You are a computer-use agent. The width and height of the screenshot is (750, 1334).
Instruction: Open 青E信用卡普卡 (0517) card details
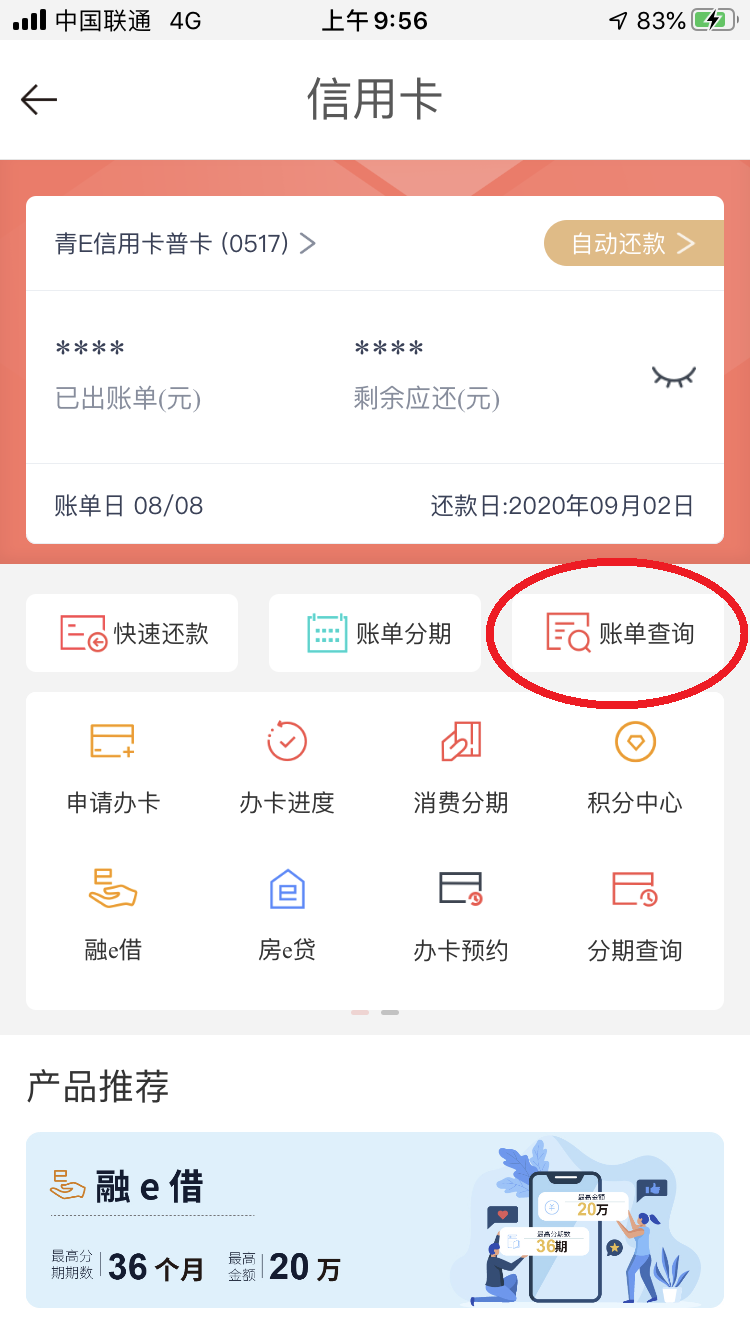click(186, 243)
